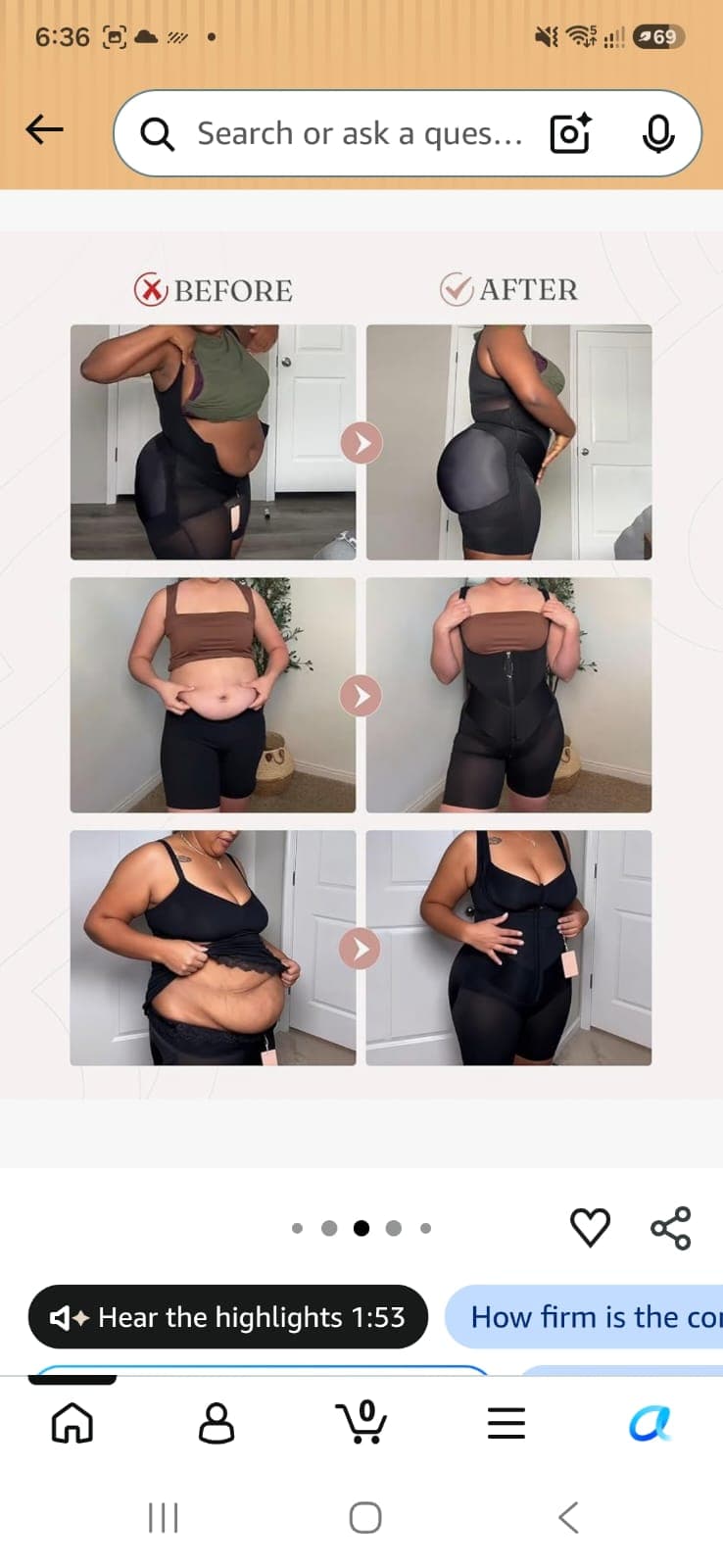Open the before and after product image

[361, 665]
